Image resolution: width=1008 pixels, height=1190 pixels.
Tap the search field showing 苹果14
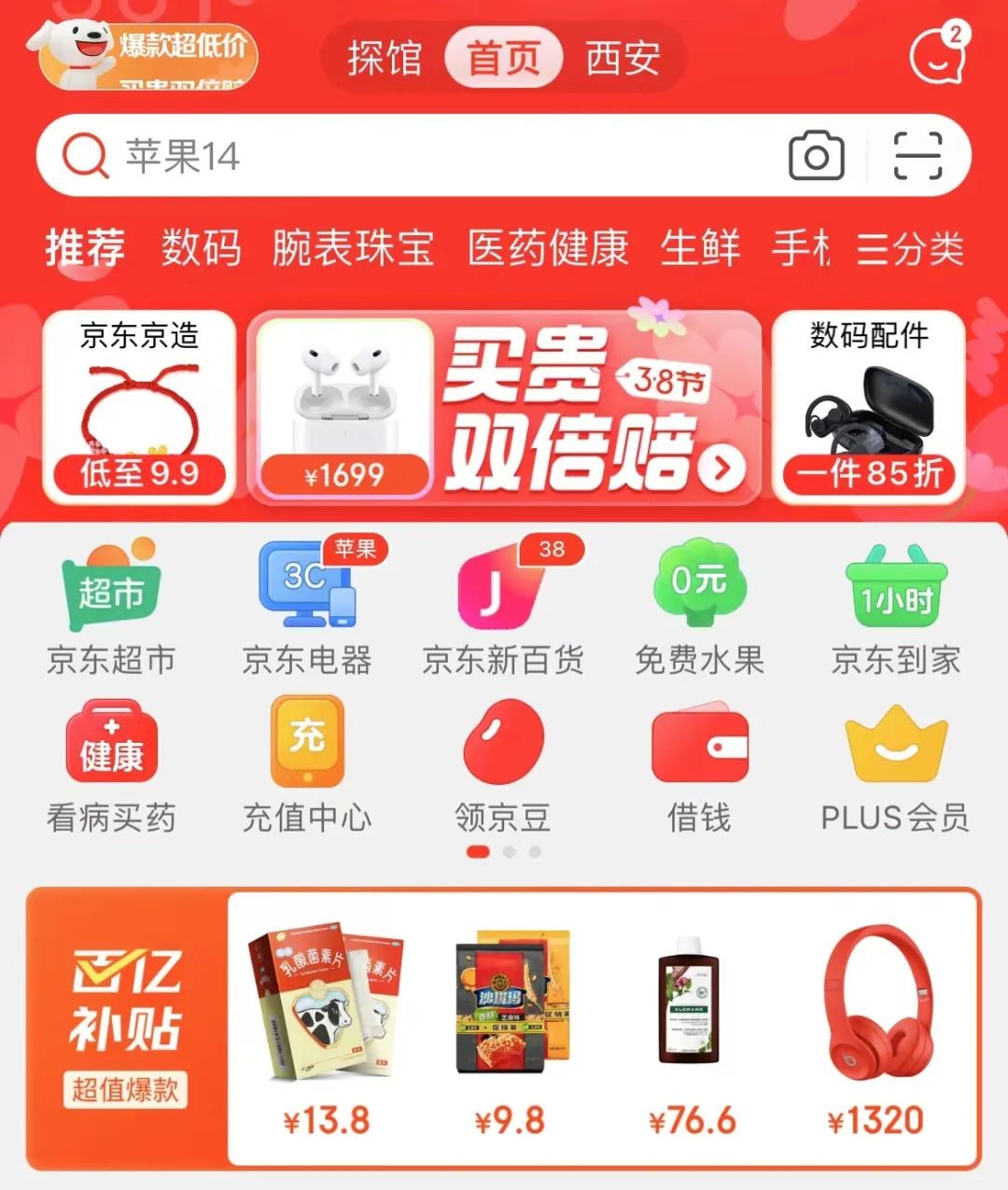373,156
